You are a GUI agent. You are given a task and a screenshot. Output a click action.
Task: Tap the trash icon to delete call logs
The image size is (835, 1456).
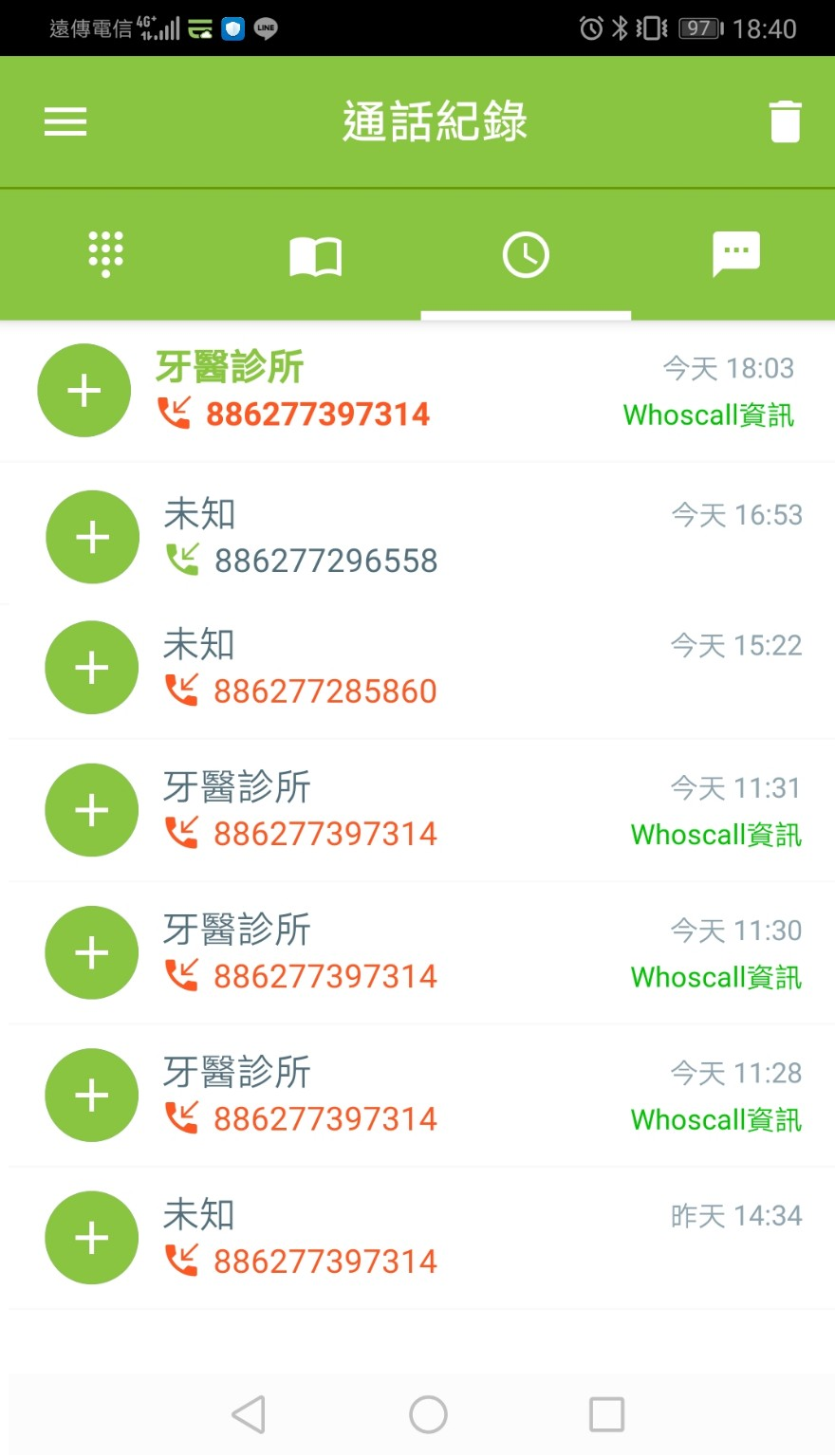pyautogui.click(x=785, y=121)
